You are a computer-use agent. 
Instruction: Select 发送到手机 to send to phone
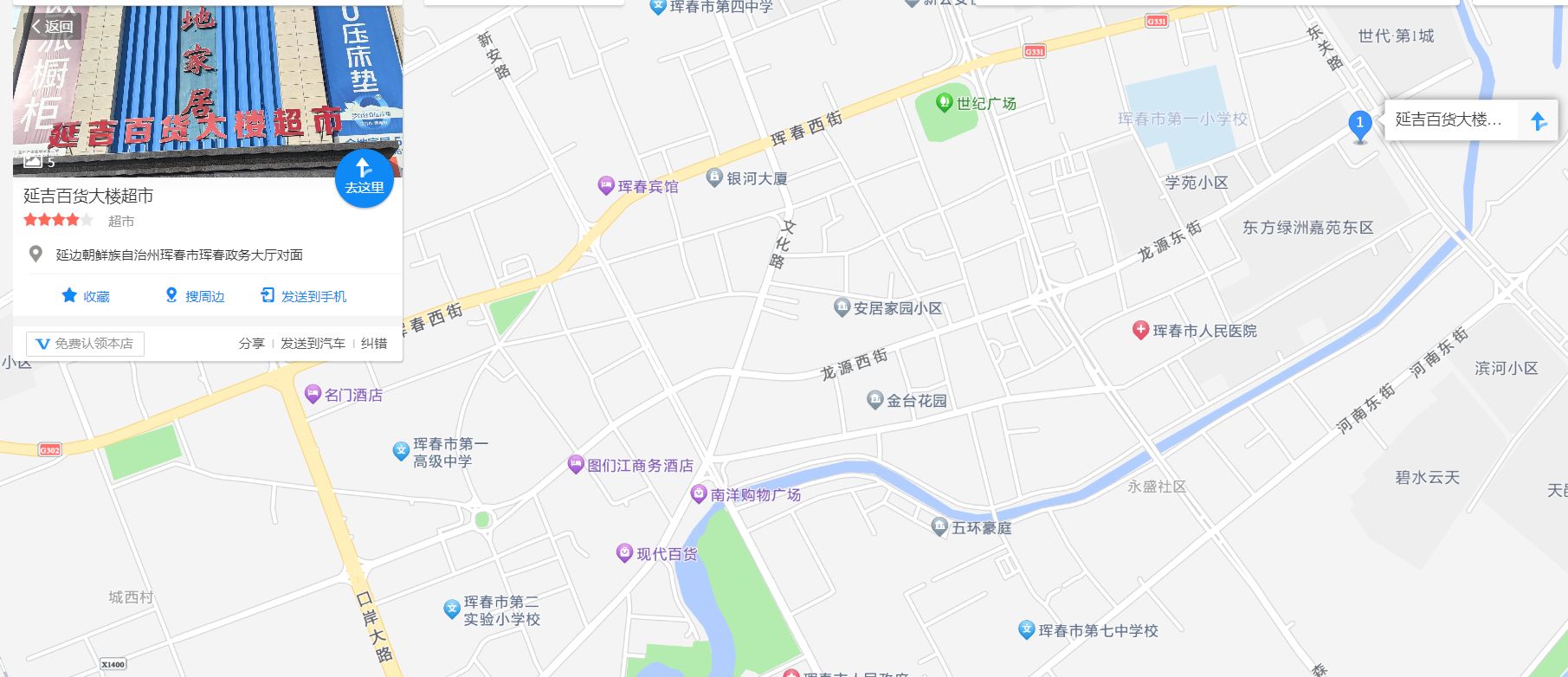303,296
